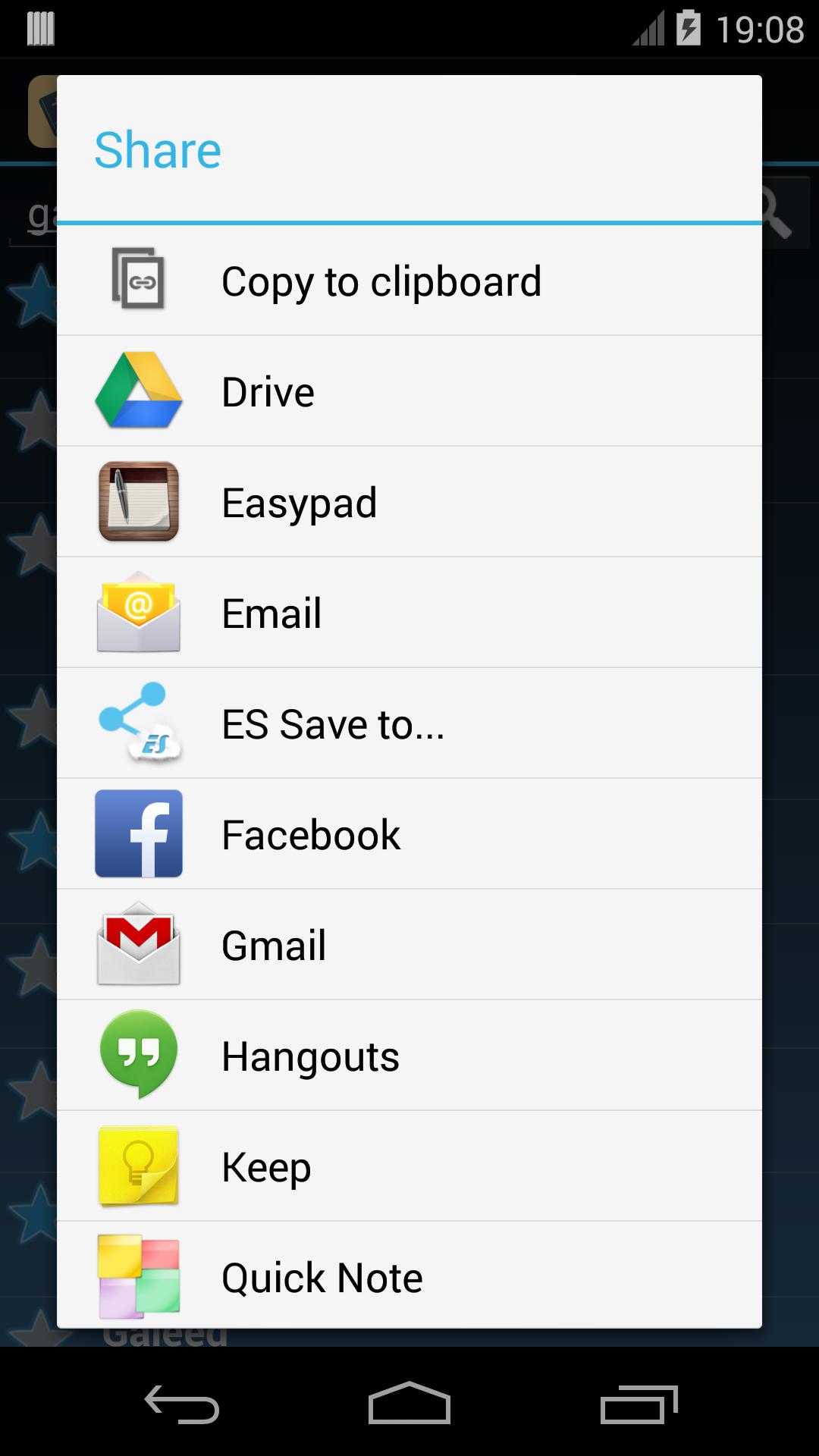The image size is (819, 1456).
Task: Share to Facebook
Action: tap(409, 834)
